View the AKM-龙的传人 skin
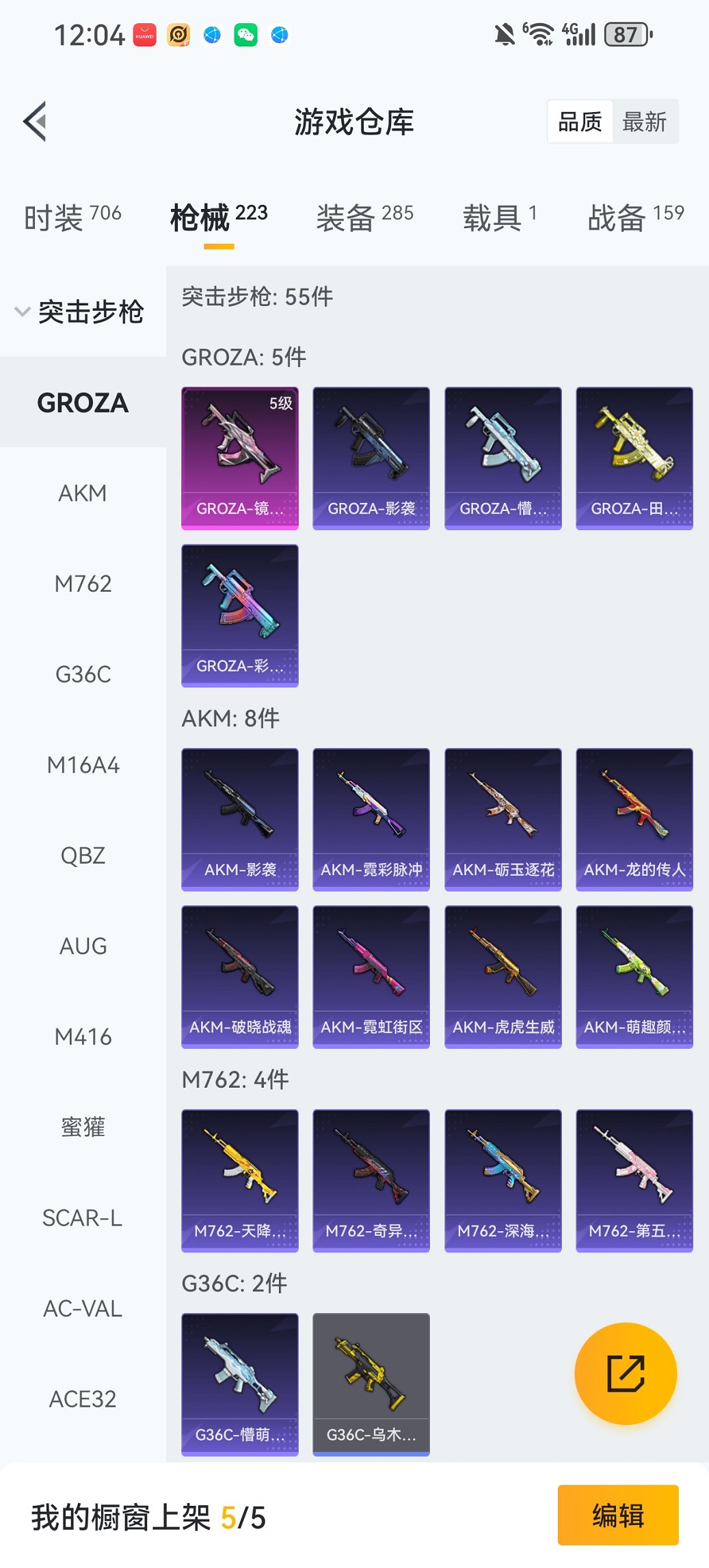709x1568 pixels. pyautogui.click(x=634, y=819)
